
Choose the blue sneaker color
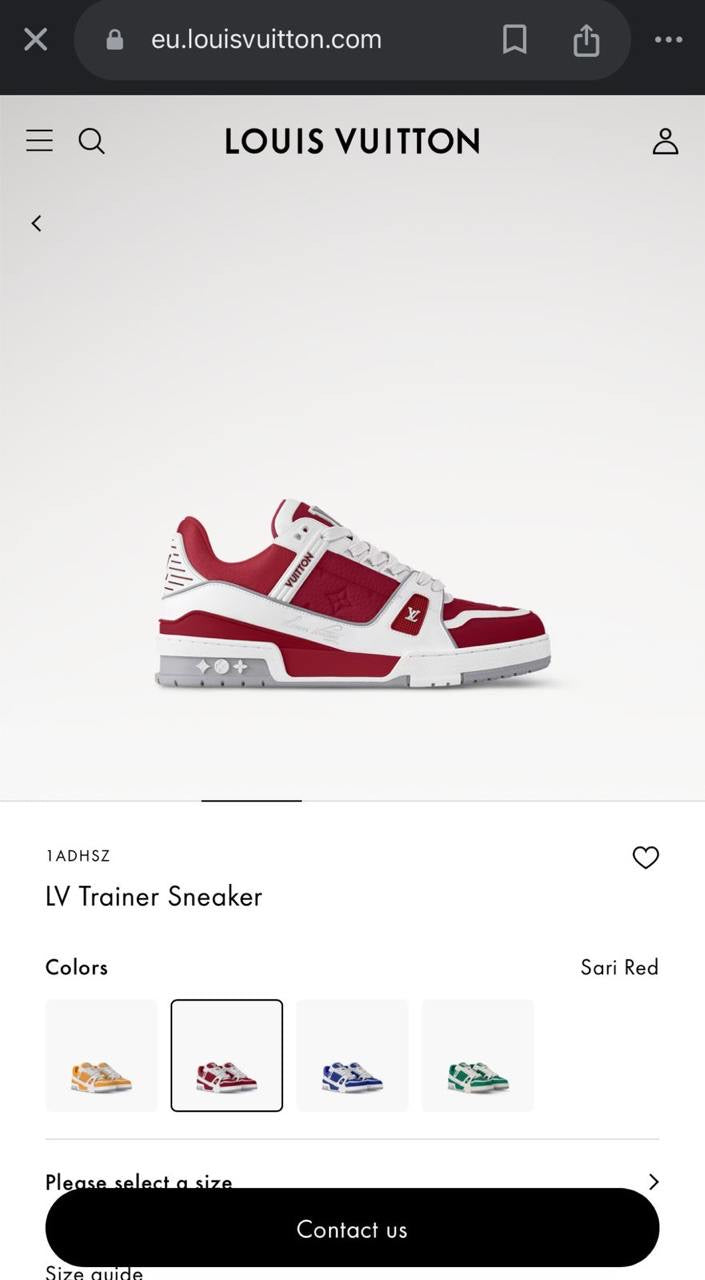(x=352, y=1055)
